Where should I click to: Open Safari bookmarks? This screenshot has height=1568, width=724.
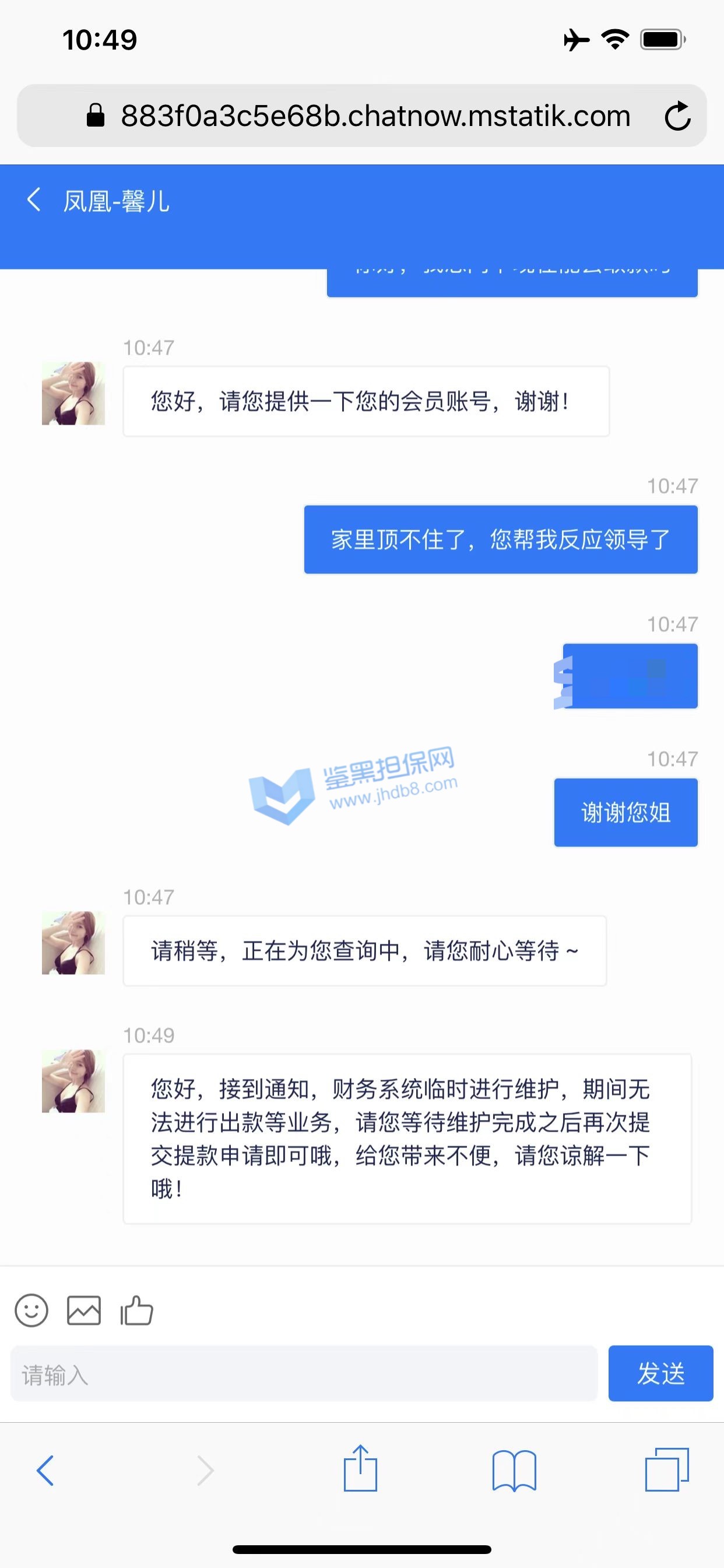[x=514, y=1470]
